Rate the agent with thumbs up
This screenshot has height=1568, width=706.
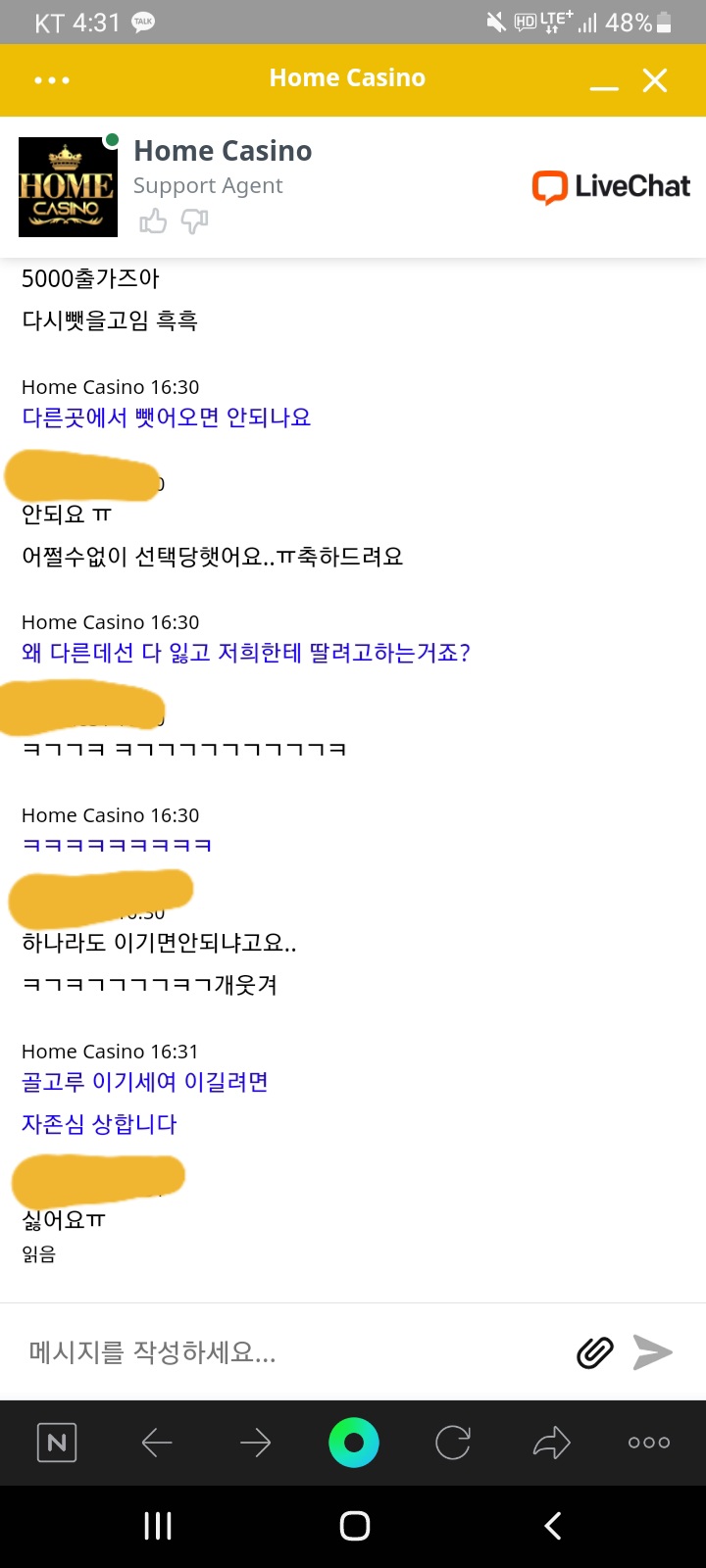pyautogui.click(x=153, y=221)
